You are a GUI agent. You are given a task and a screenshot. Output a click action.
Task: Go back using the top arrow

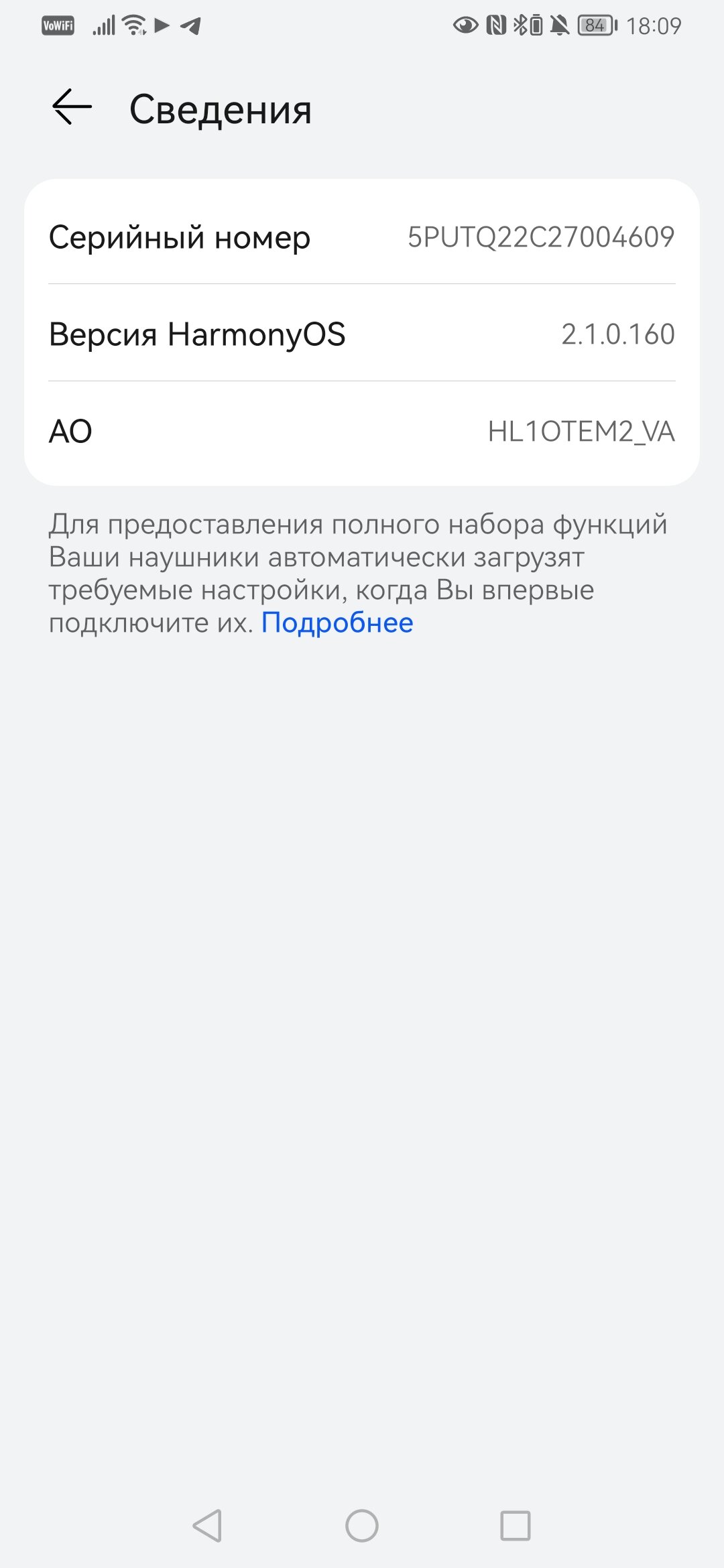point(72,107)
